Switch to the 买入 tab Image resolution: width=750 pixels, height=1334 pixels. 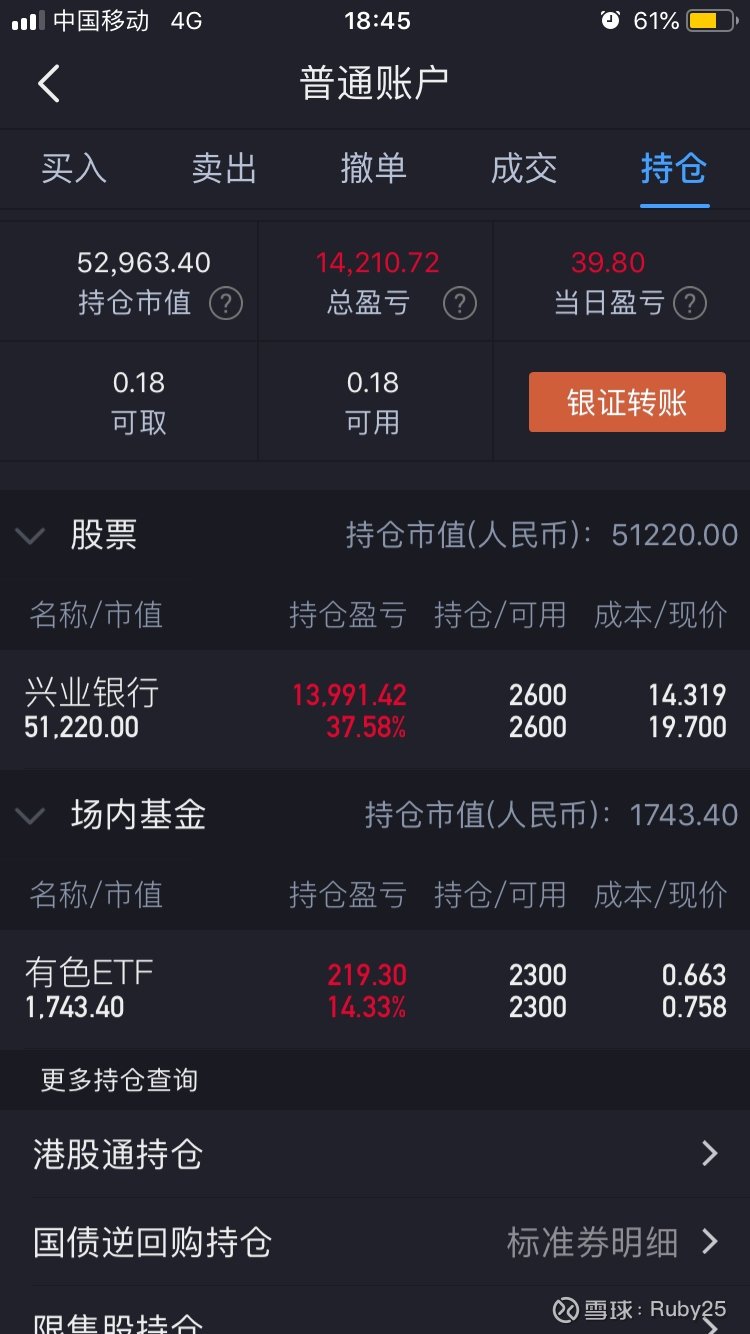[74, 169]
